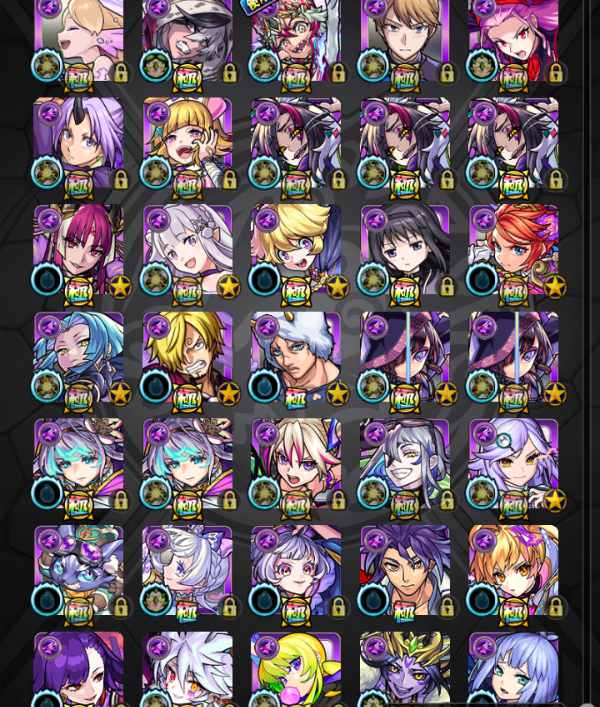
Task: Select the silver-haired elf girl with flower hairpin
Action: [187, 248]
